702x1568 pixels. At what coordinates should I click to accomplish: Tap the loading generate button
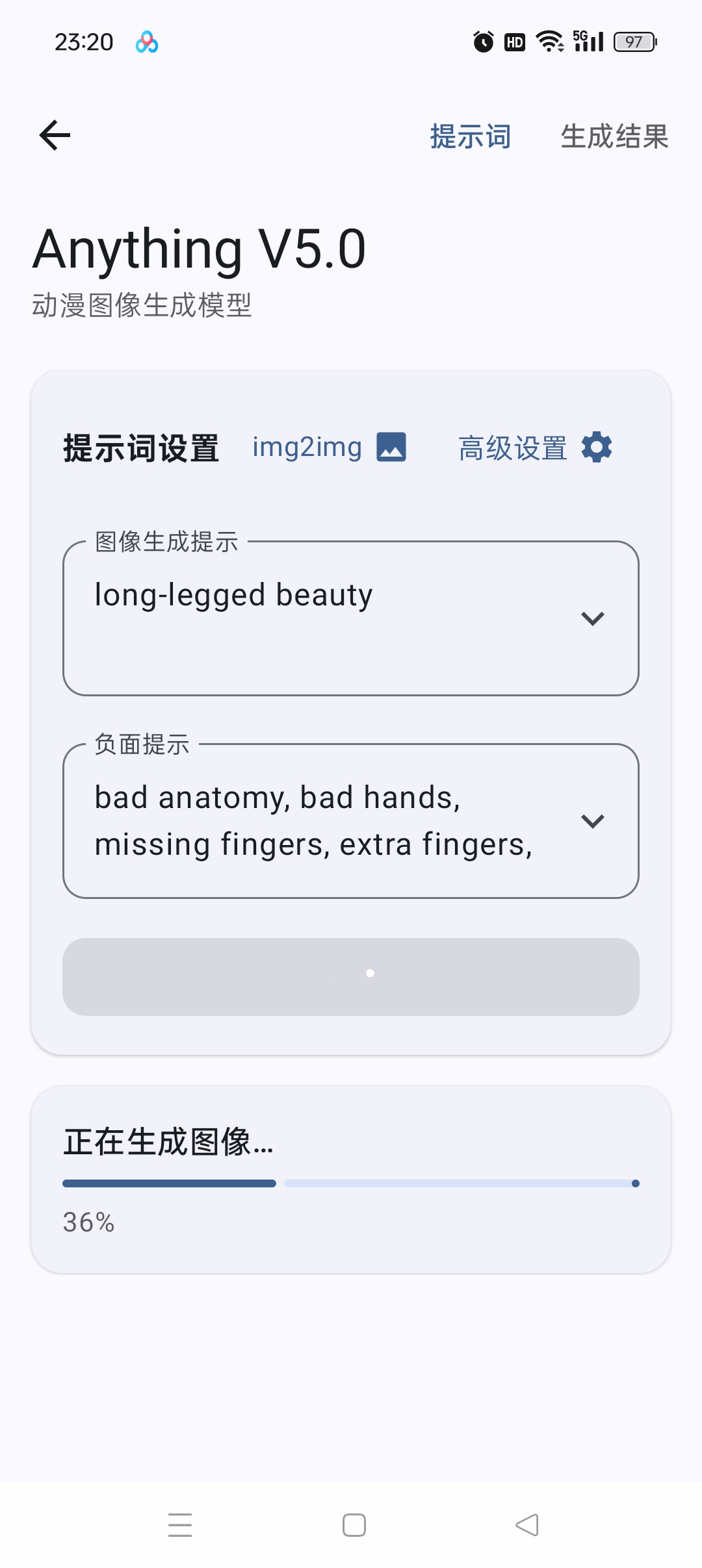[x=351, y=976]
